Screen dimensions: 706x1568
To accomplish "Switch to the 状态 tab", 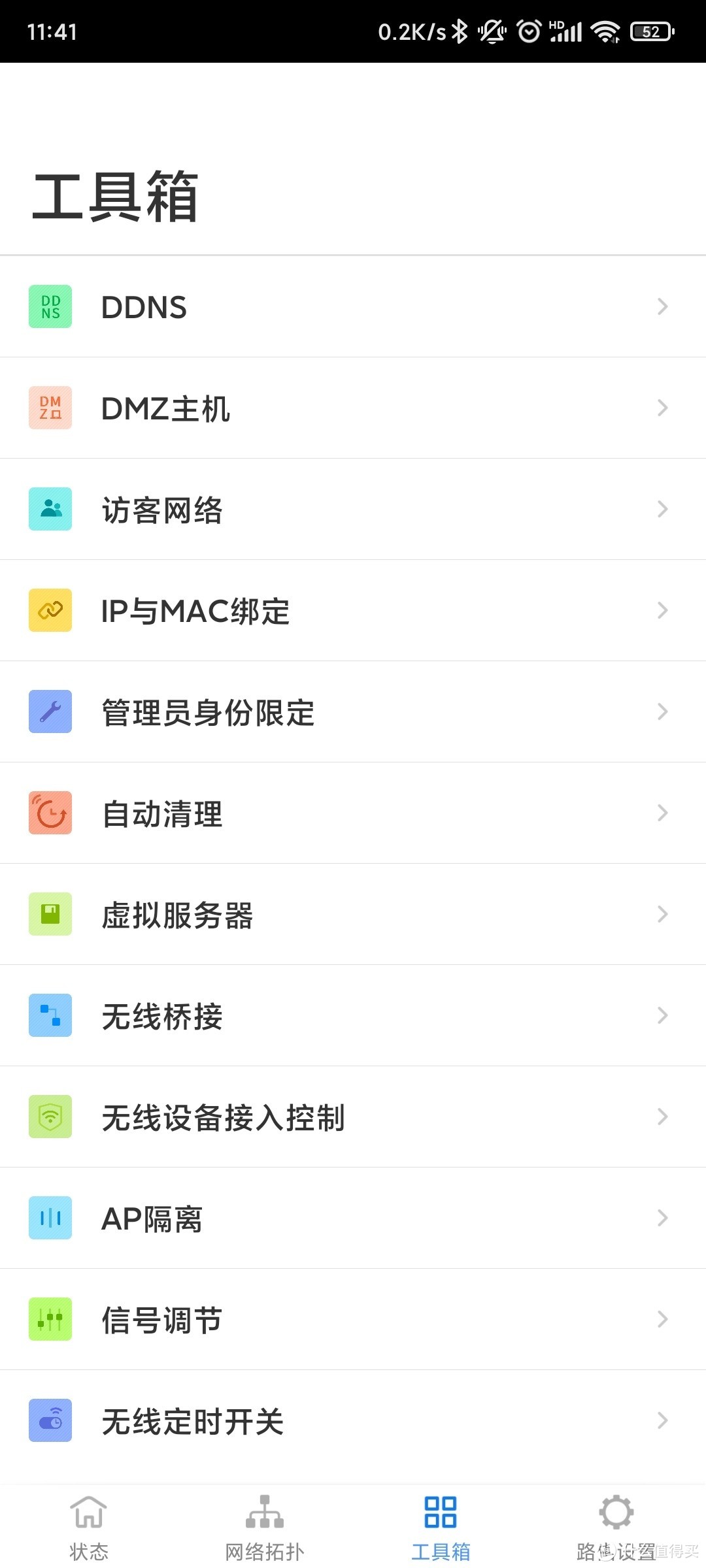I will click(88, 1522).
